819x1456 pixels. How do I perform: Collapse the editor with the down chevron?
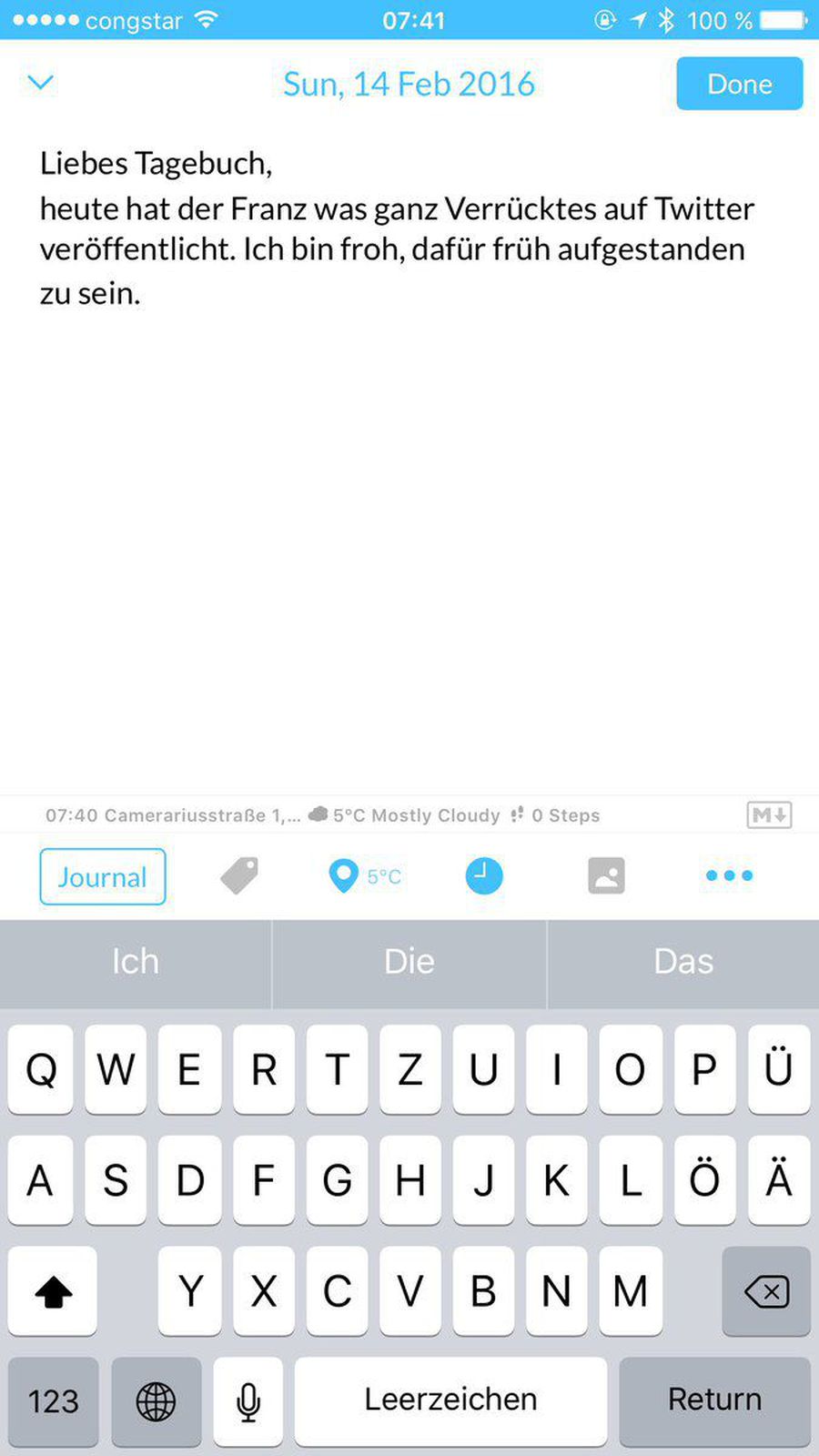click(x=41, y=83)
